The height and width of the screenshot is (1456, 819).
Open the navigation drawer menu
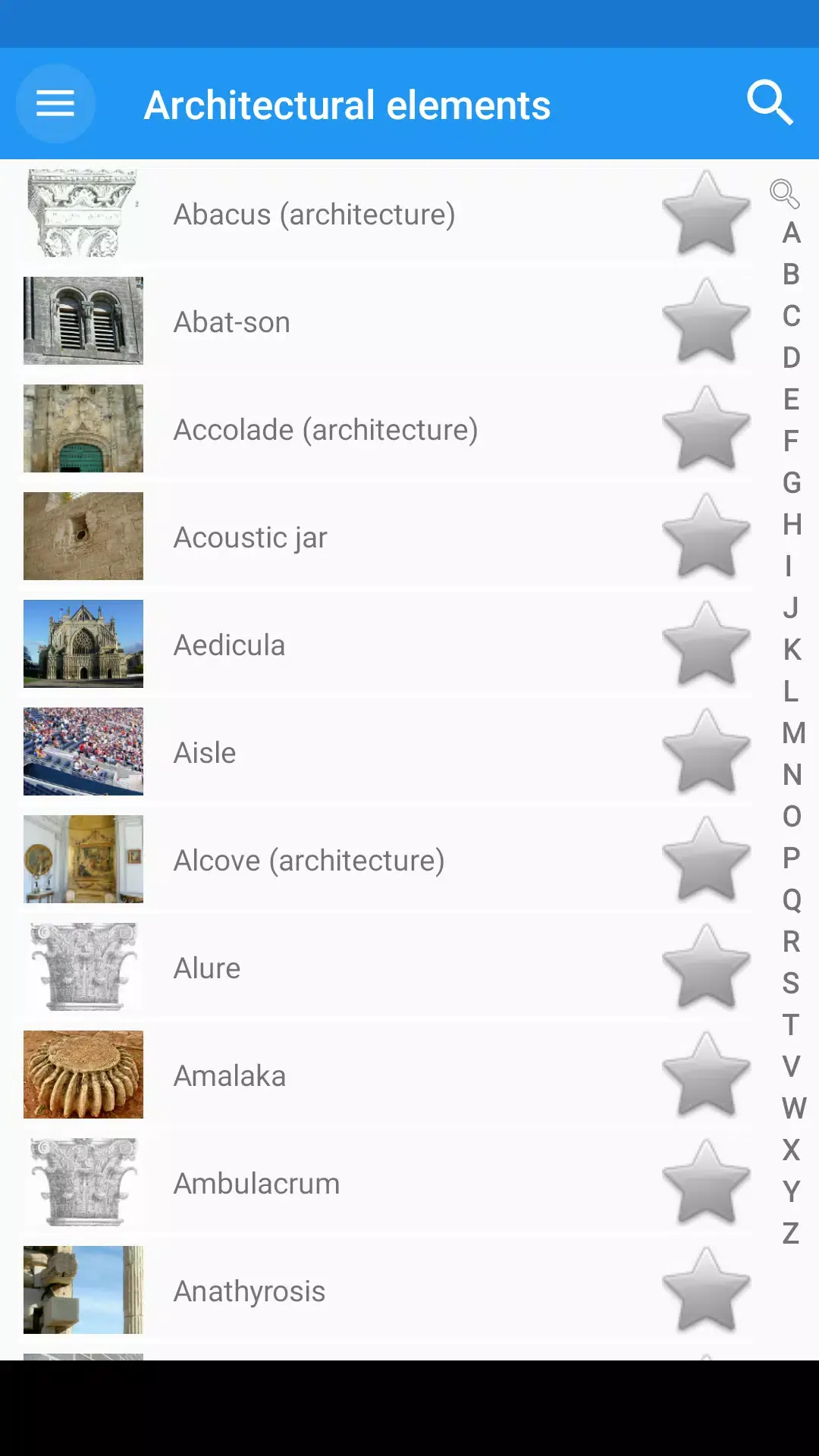[55, 103]
